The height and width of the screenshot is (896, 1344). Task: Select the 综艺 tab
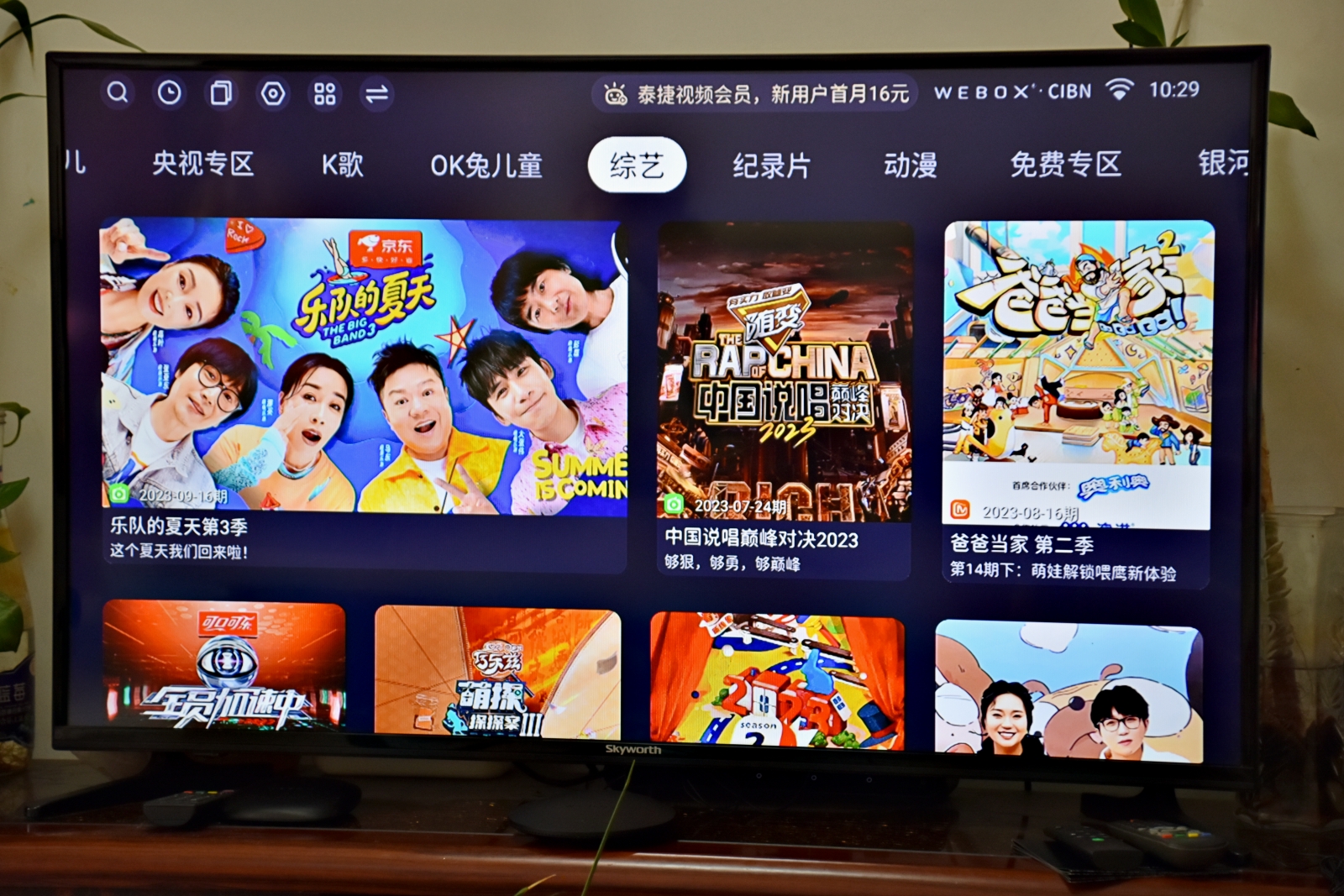click(637, 165)
